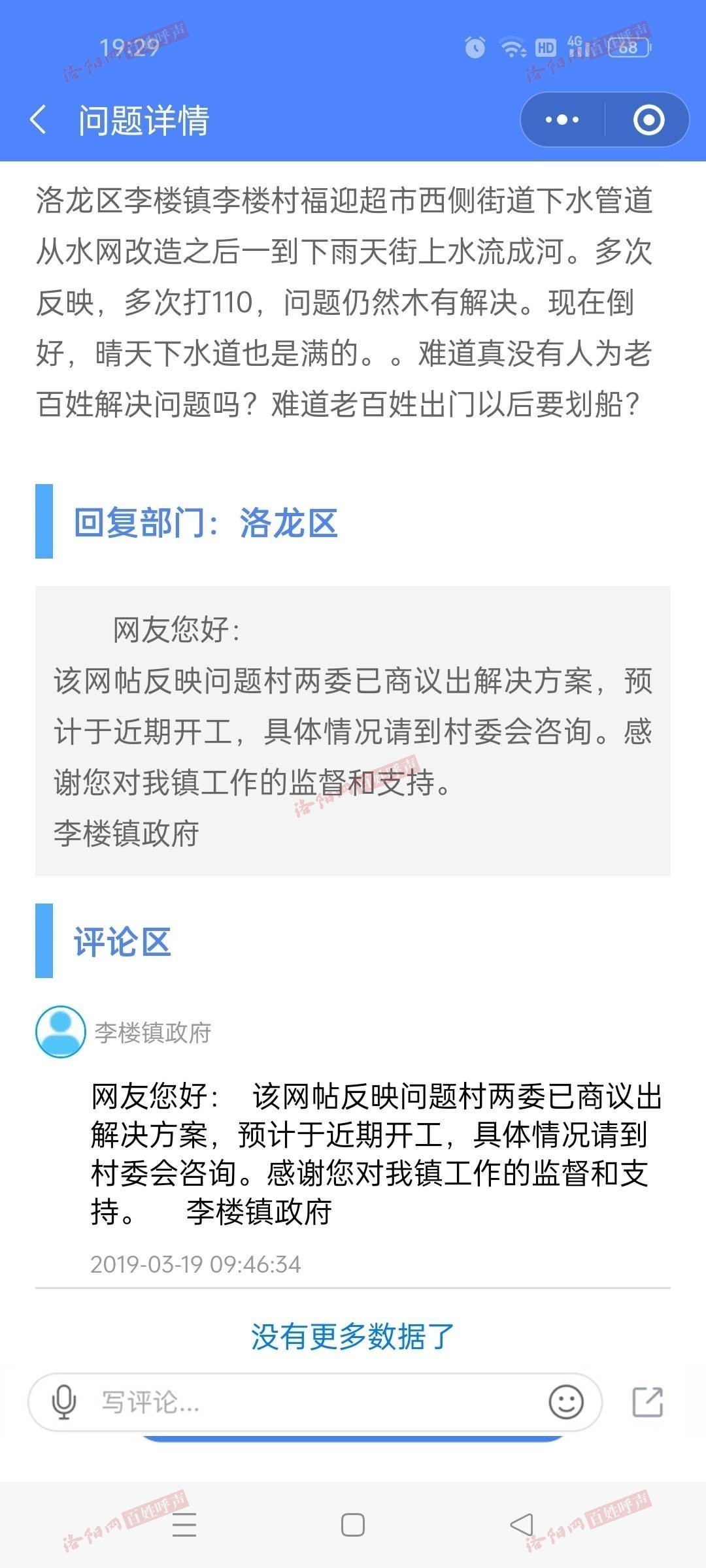The height and width of the screenshot is (1568, 706).
Task: Share this question via the share icon
Action: [x=647, y=1403]
